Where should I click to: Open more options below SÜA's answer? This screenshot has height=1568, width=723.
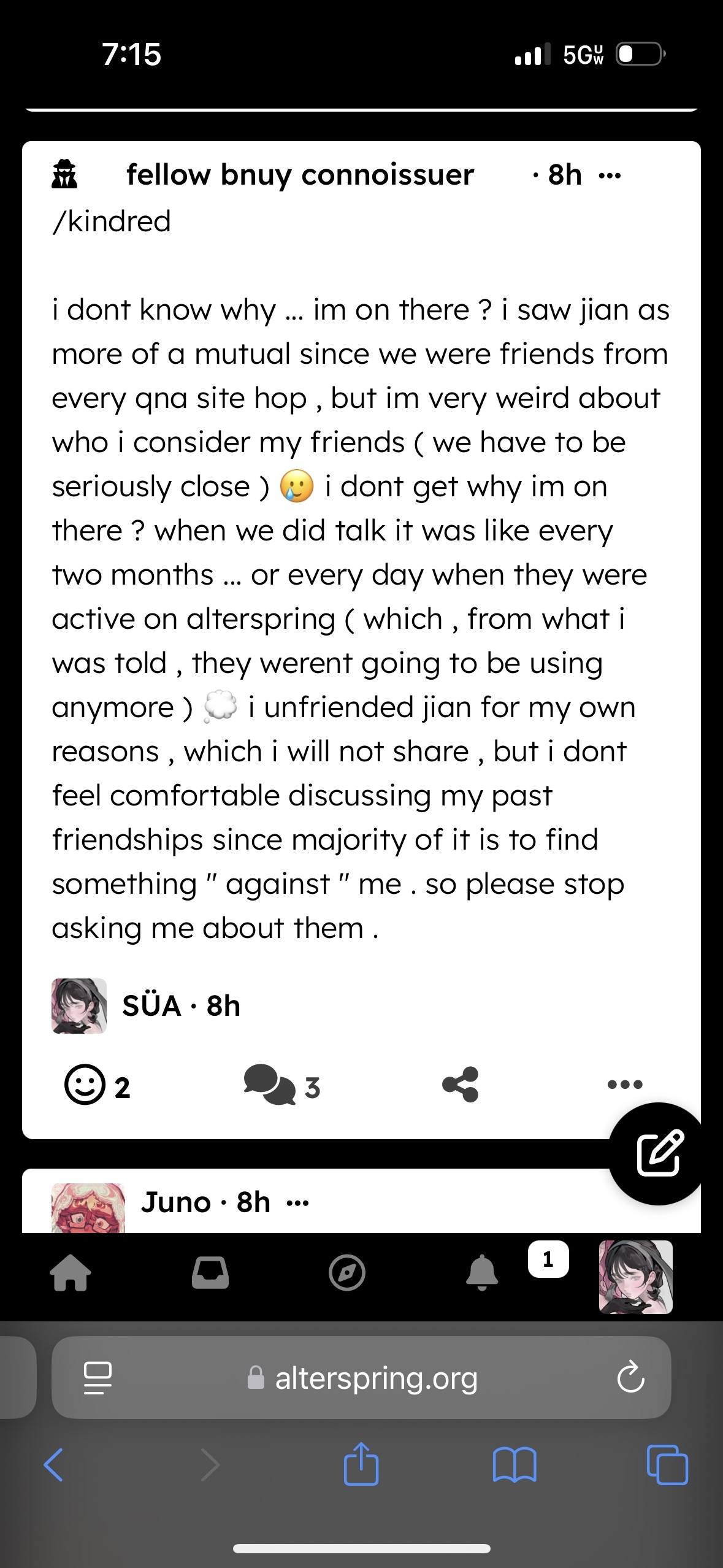pos(624,1085)
